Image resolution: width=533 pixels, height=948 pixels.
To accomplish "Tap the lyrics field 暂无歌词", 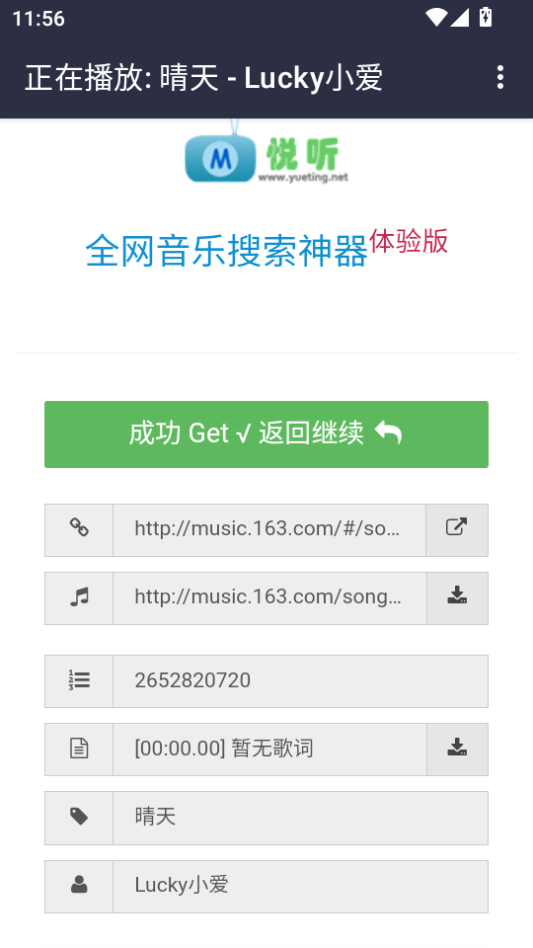I will 269,749.
